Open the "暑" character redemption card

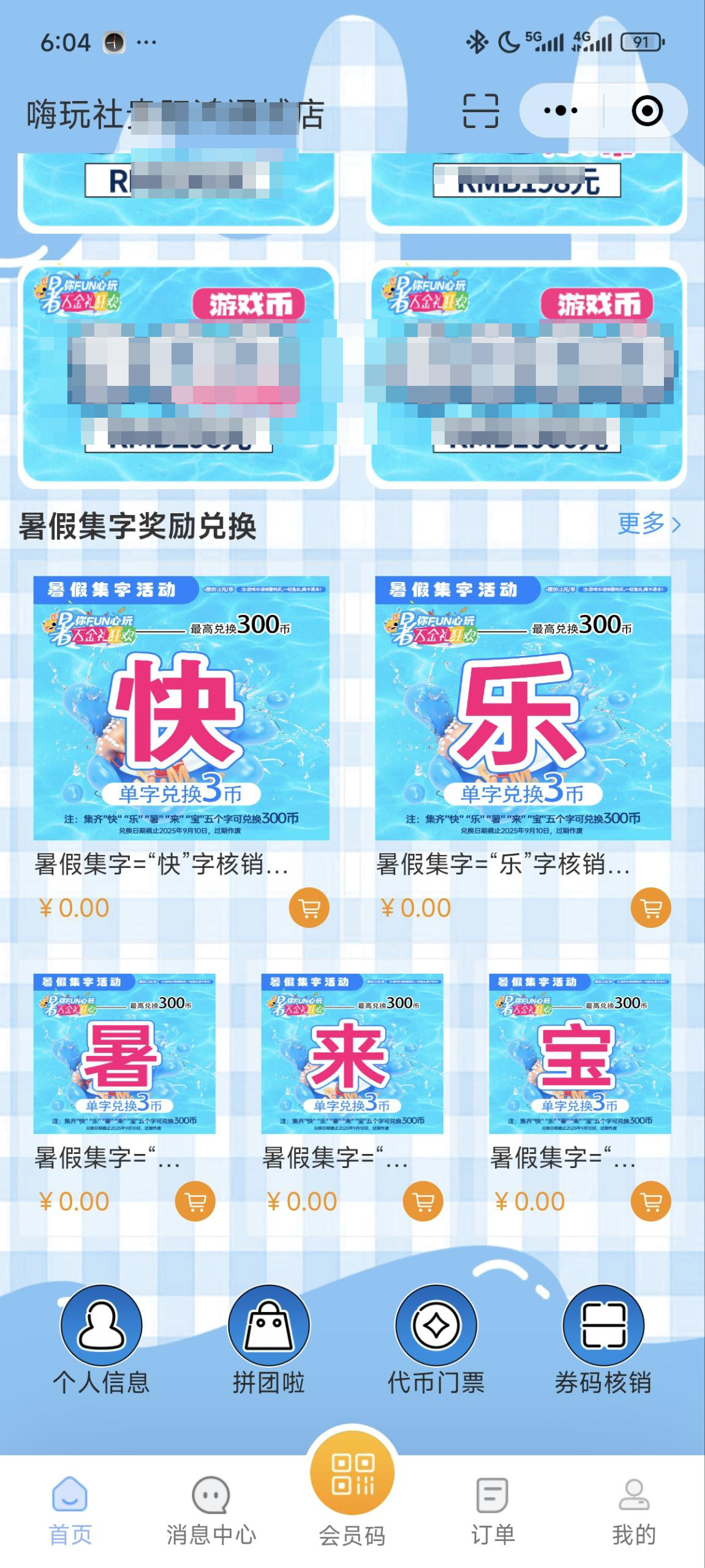(124, 1053)
